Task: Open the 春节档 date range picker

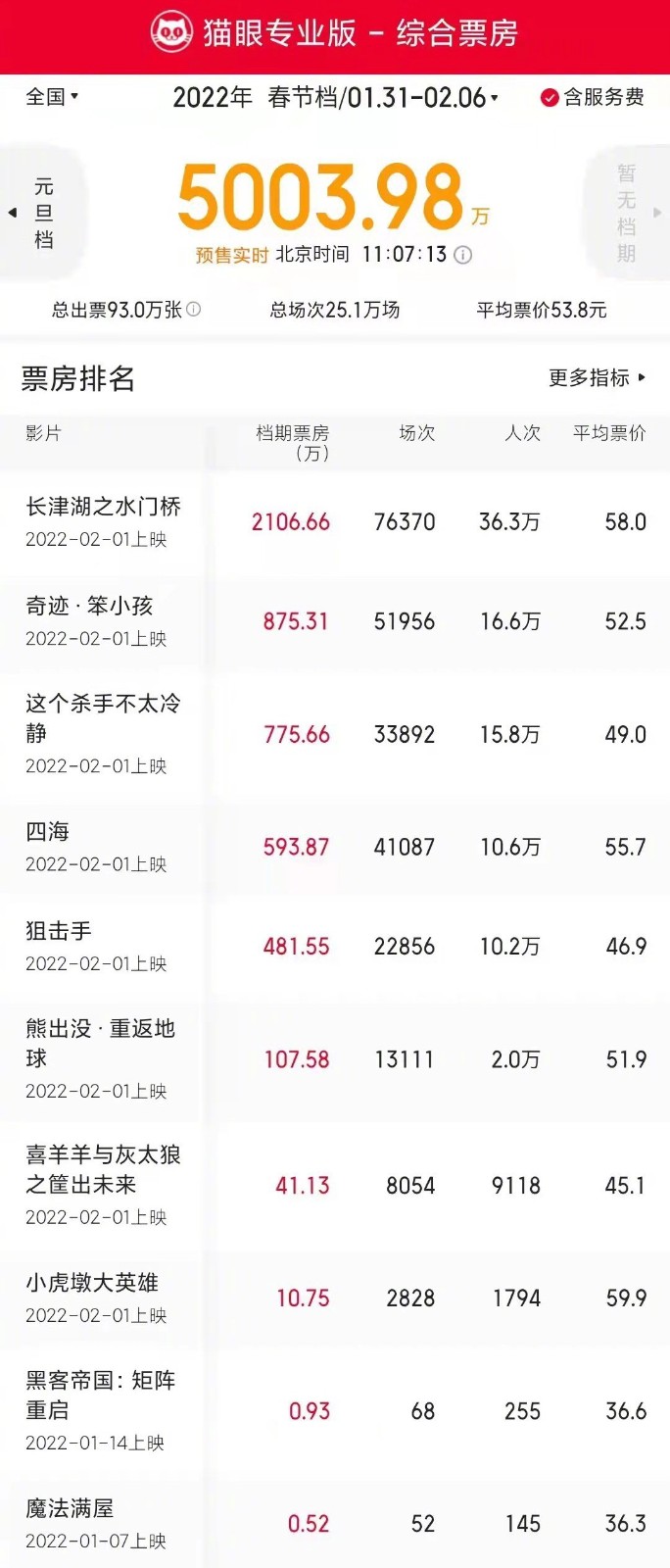Action: pos(336,98)
